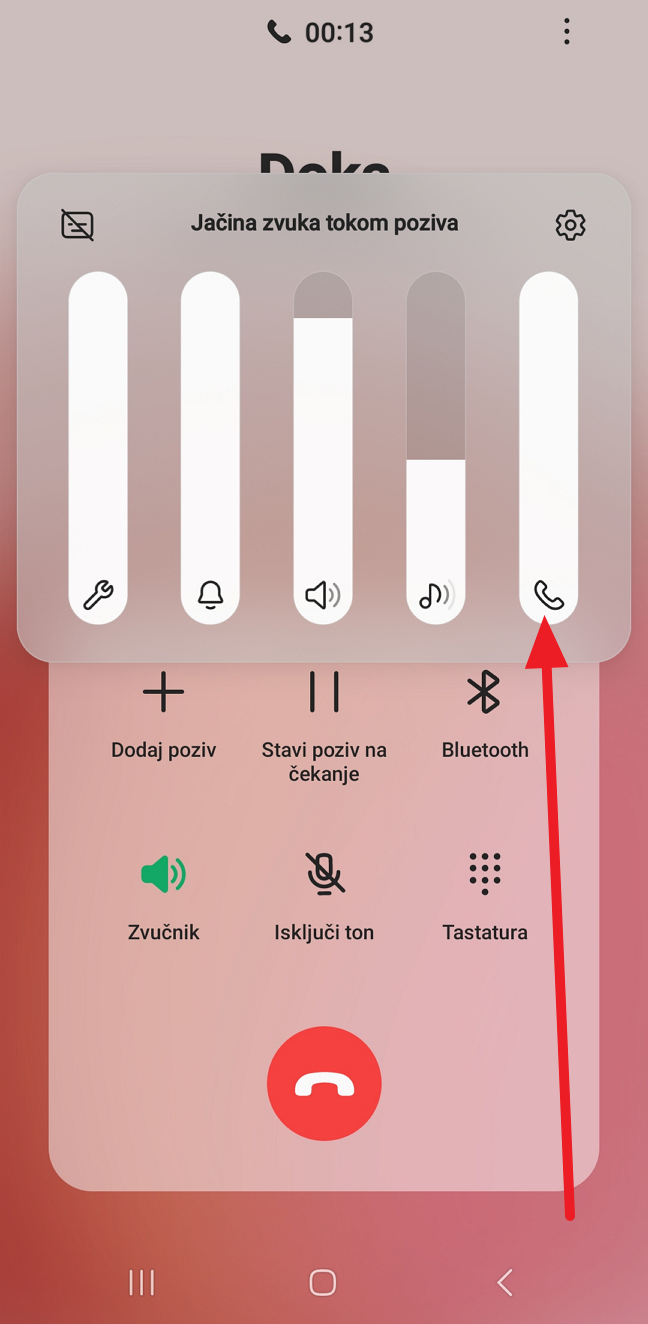This screenshot has height=1324, width=648.
Task: Open the three-dot overflow menu
Action: coord(566,32)
